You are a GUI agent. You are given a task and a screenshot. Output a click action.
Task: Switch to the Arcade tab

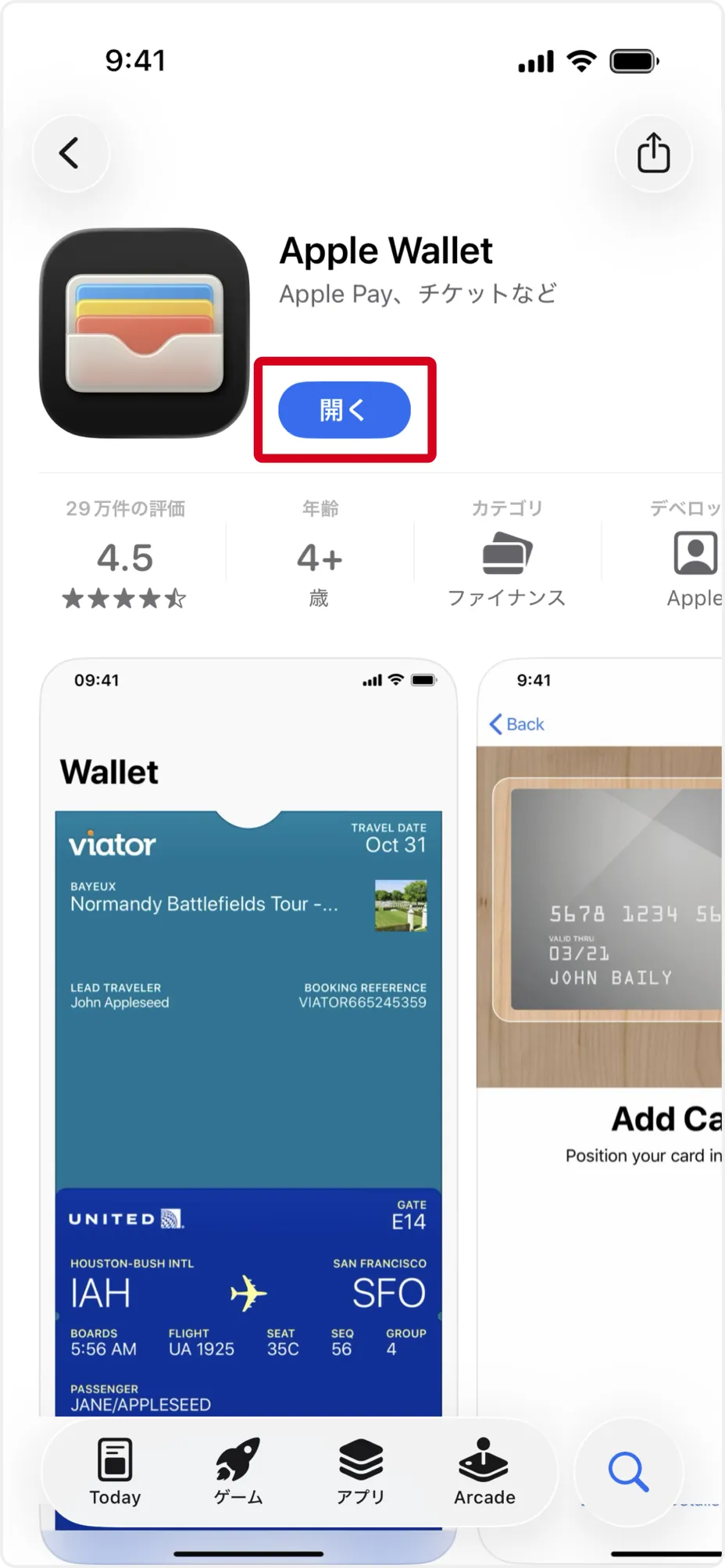[484, 1471]
